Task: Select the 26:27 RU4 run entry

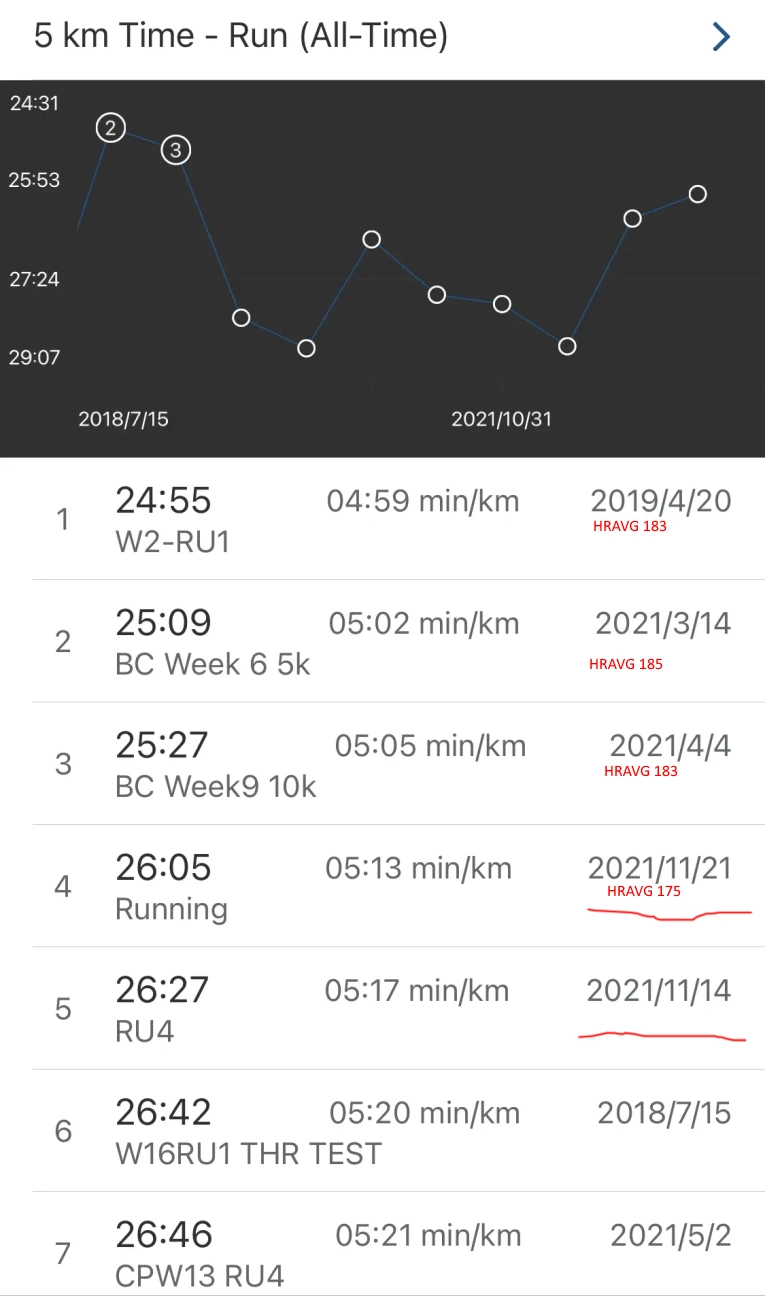Action: click(x=382, y=1008)
